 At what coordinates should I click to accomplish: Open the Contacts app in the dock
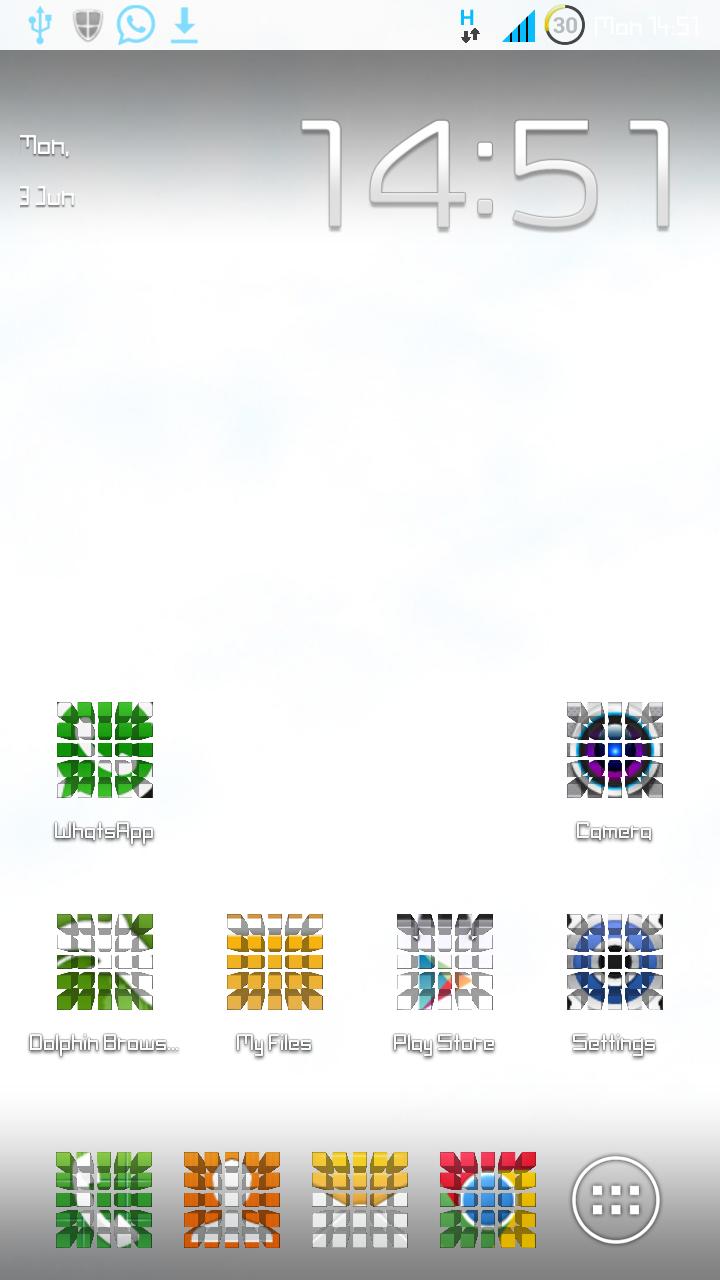tap(229, 1199)
